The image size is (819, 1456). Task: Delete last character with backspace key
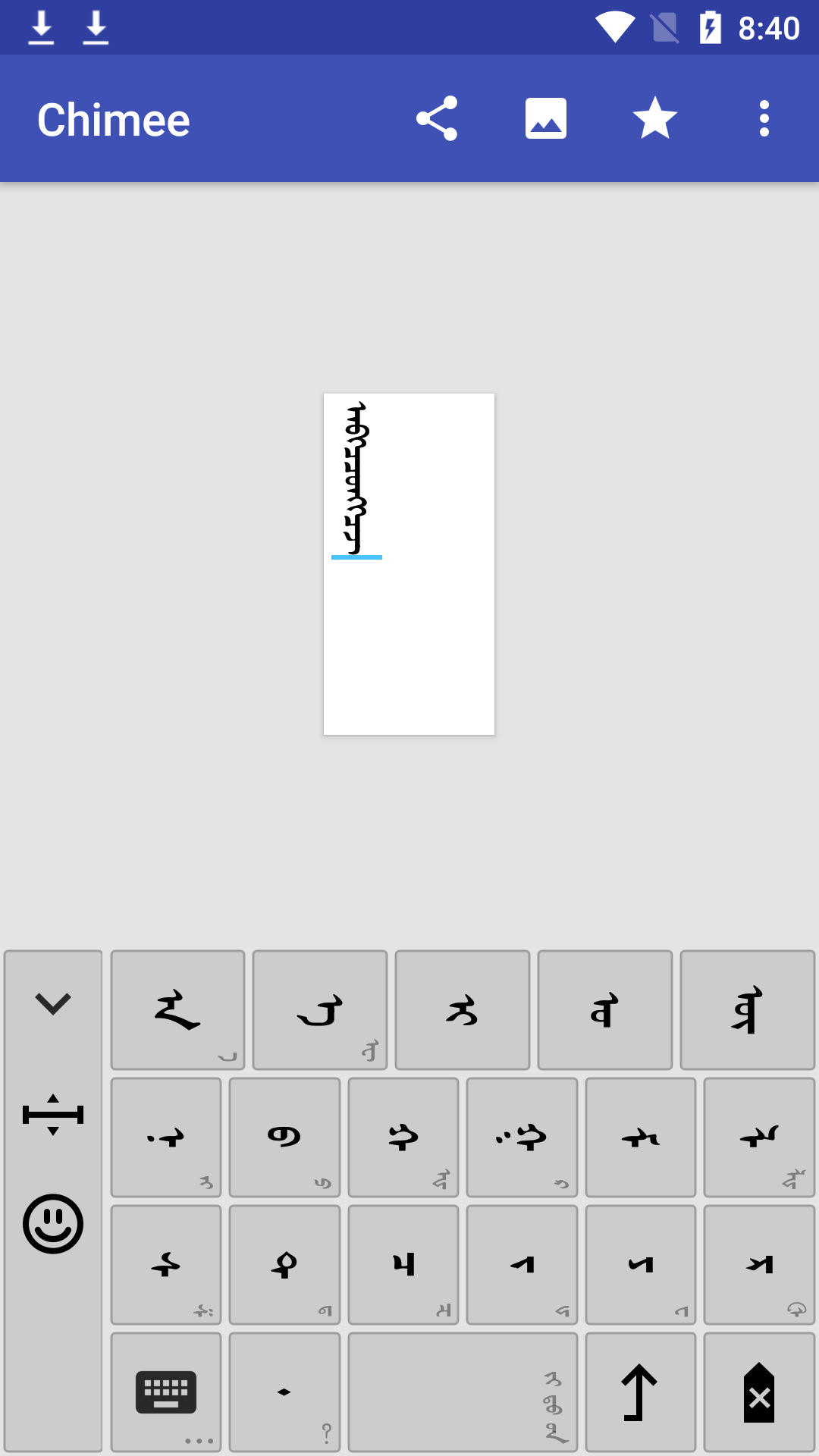758,1392
